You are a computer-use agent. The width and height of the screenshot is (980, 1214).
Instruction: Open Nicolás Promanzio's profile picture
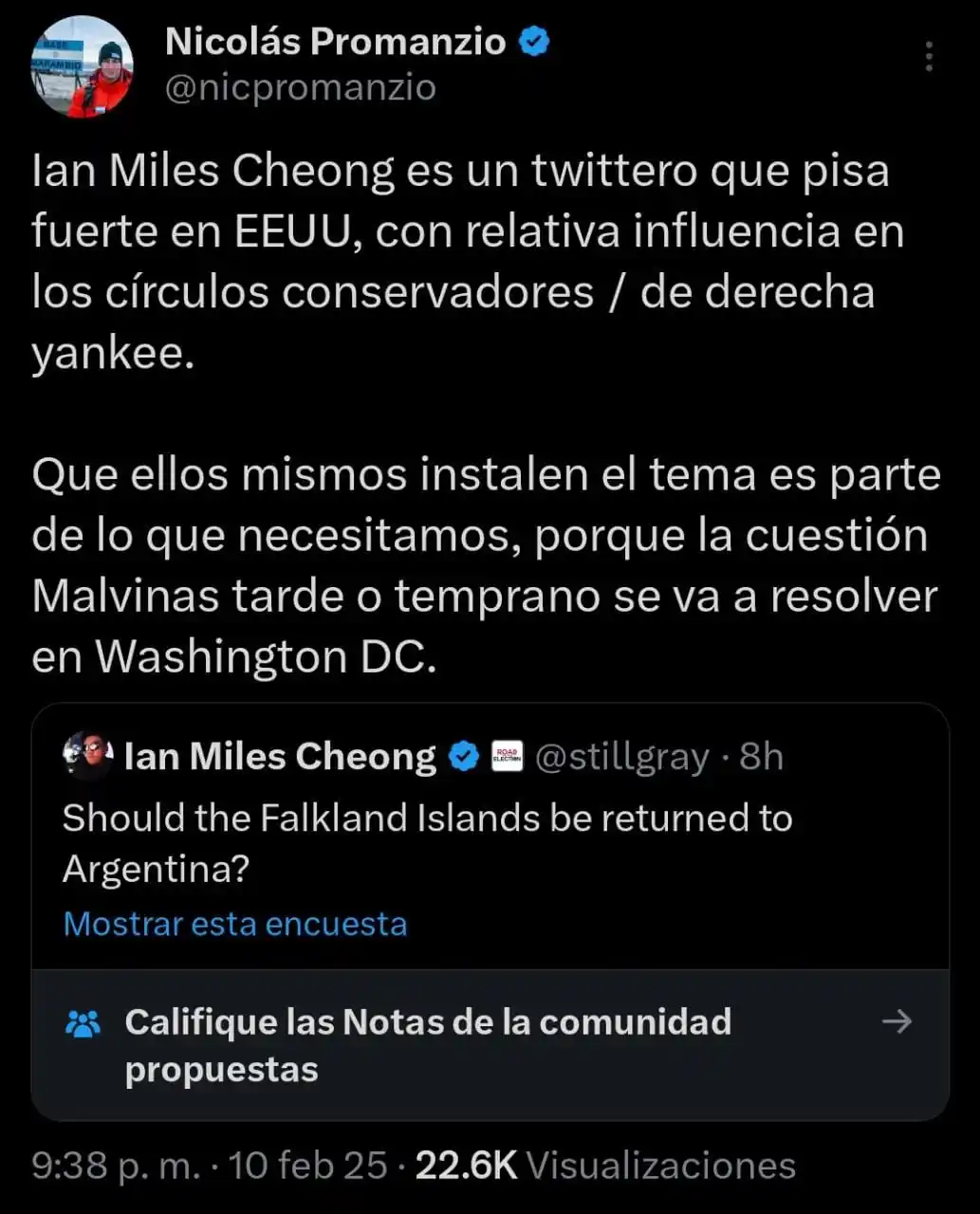point(83,66)
